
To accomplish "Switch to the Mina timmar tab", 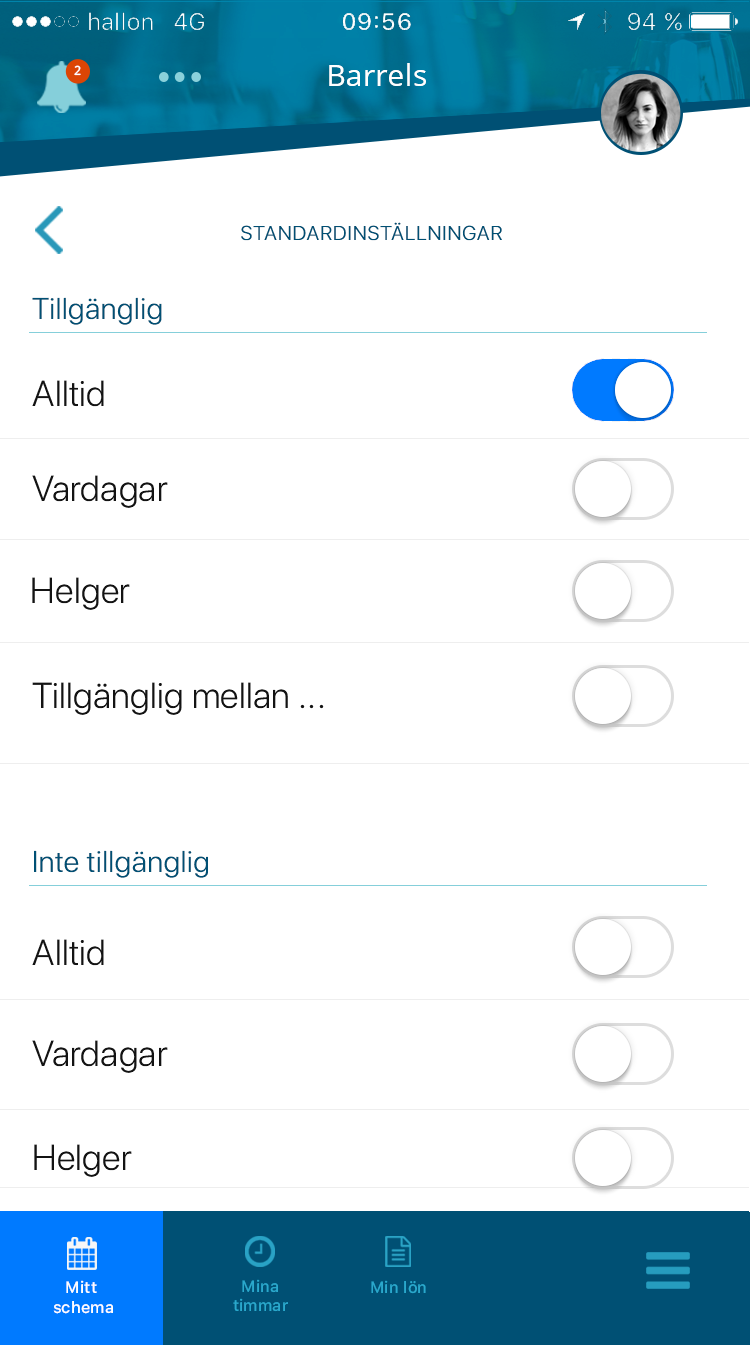I will [x=260, y=1275].
